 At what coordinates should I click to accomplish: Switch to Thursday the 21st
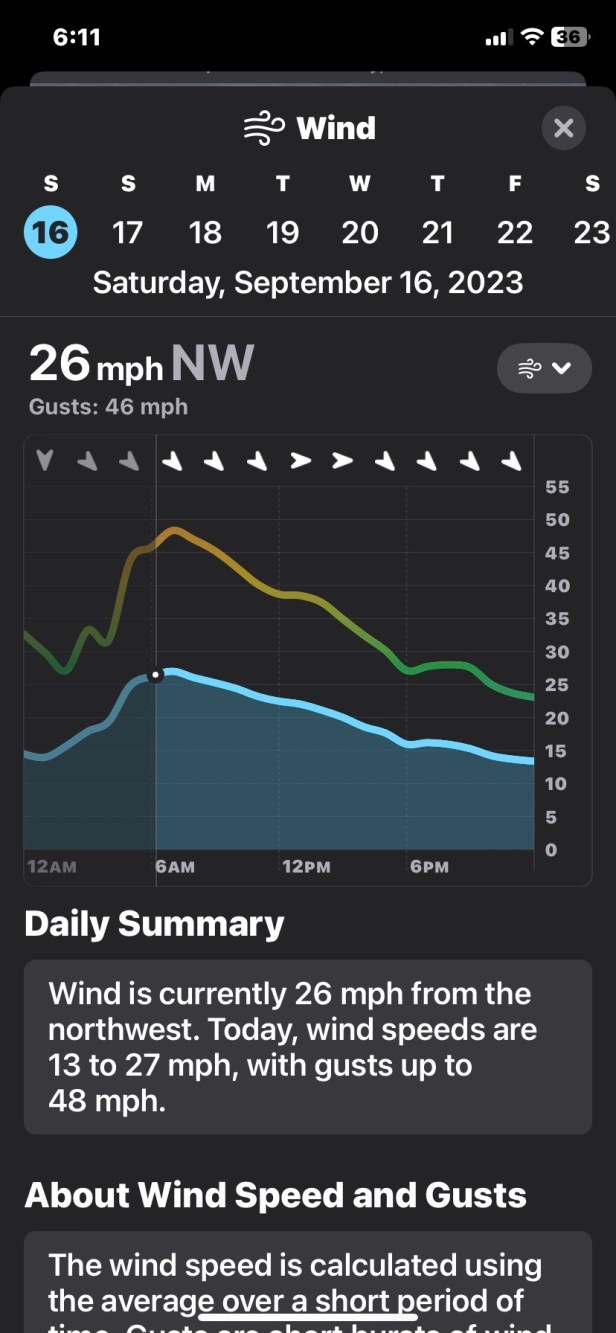click(437, 232)
